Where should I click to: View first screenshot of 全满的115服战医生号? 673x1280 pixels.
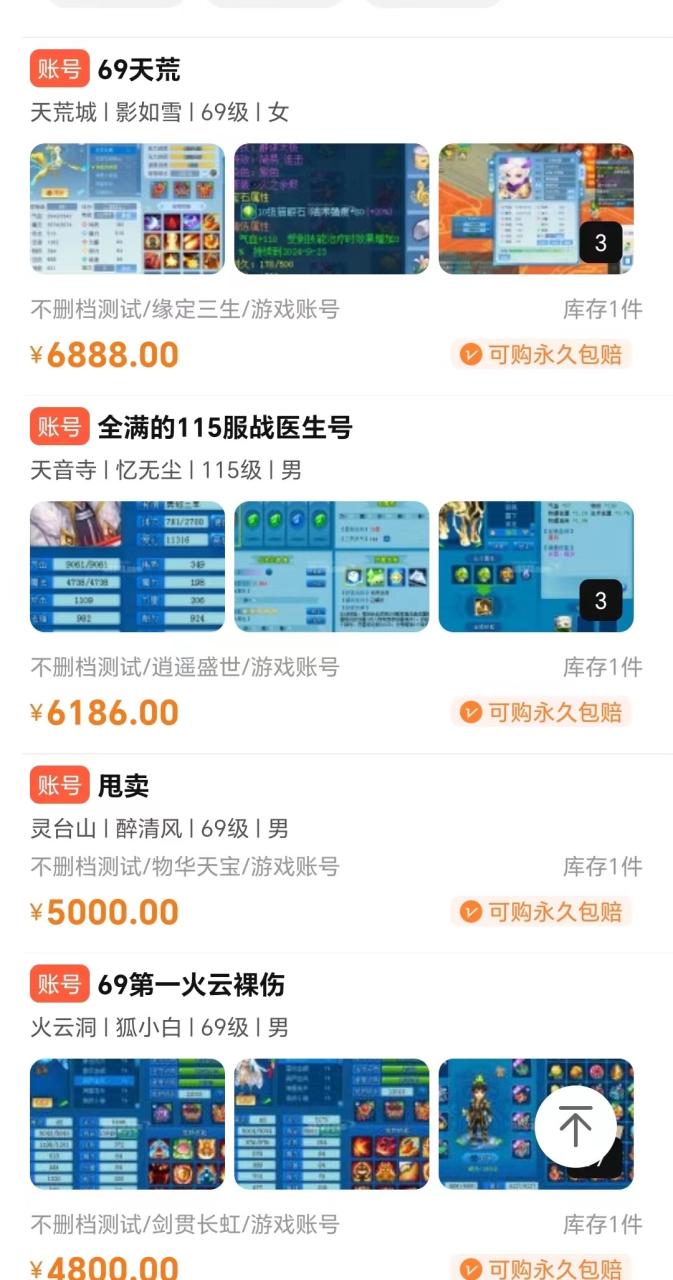127,567
